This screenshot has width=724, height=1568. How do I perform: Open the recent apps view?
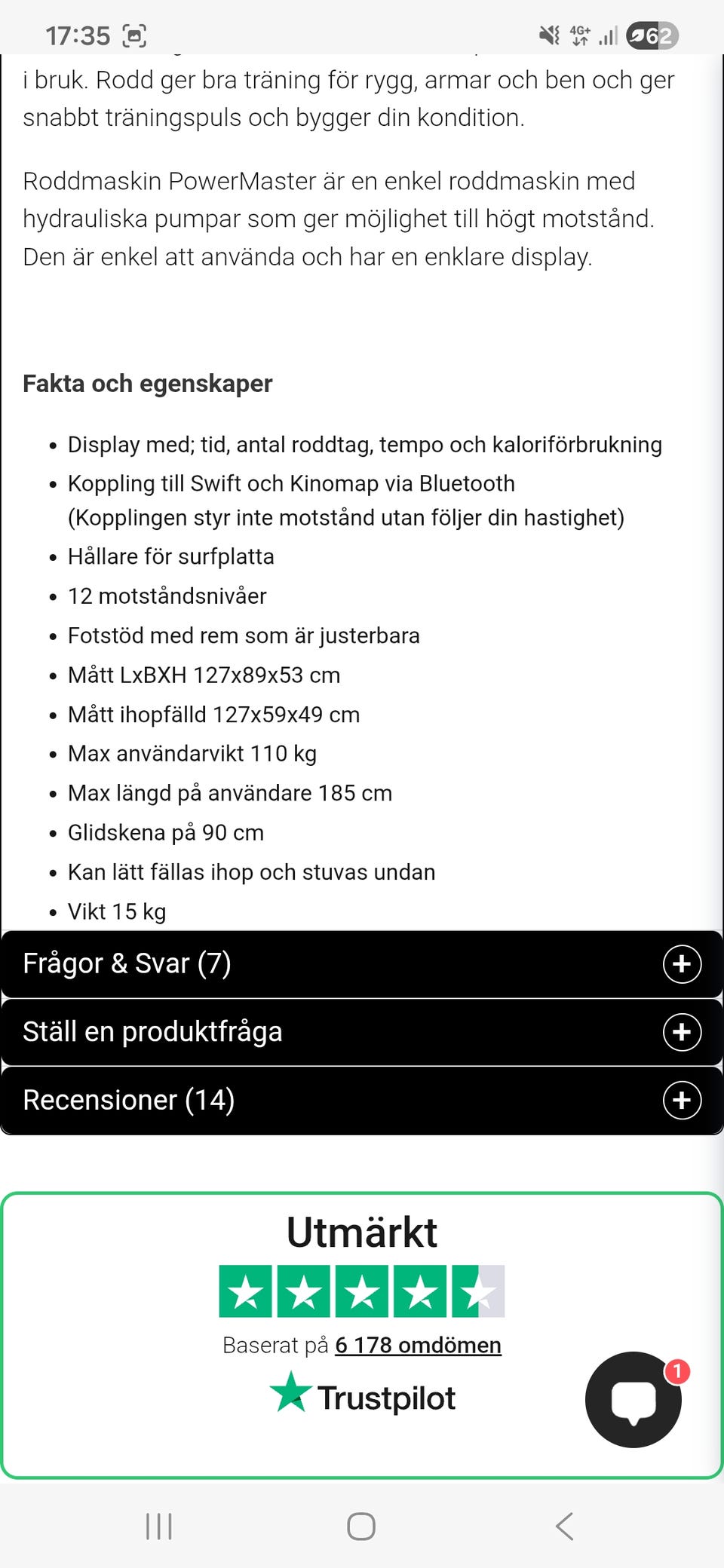pyautogui.click(x=159, y=1527)
